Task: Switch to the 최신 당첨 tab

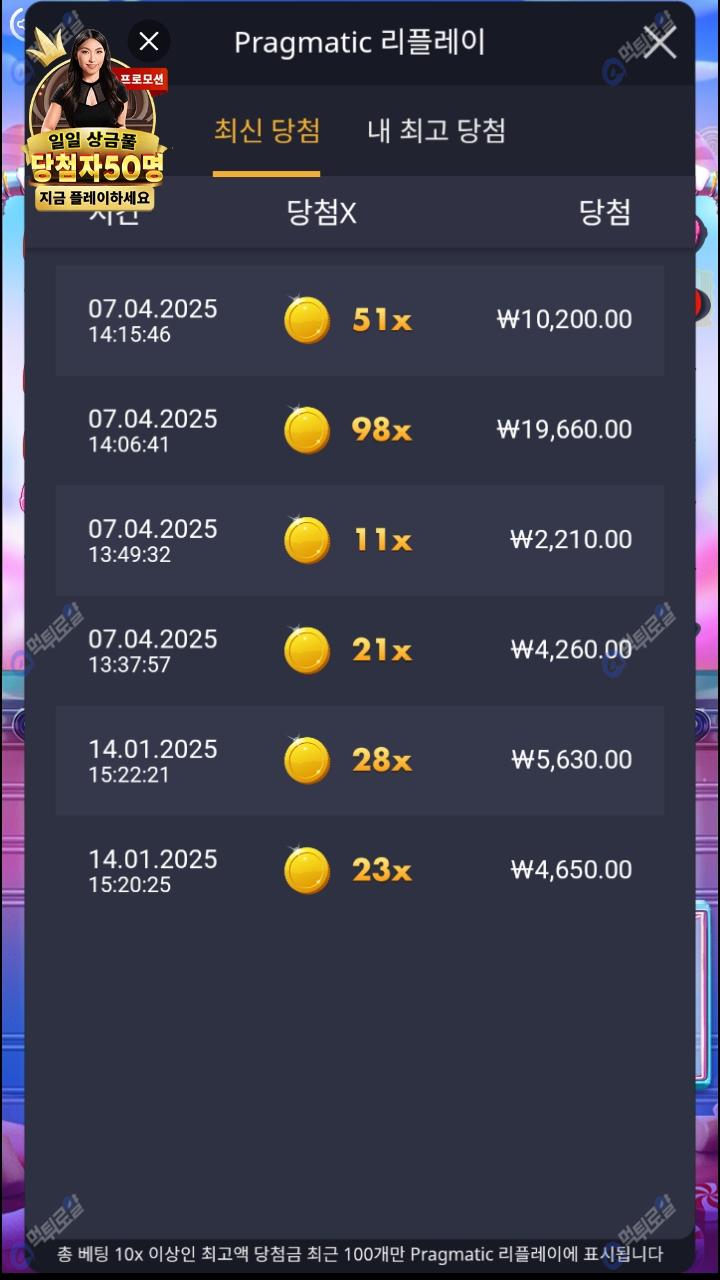Action: [x=266, y=131]
